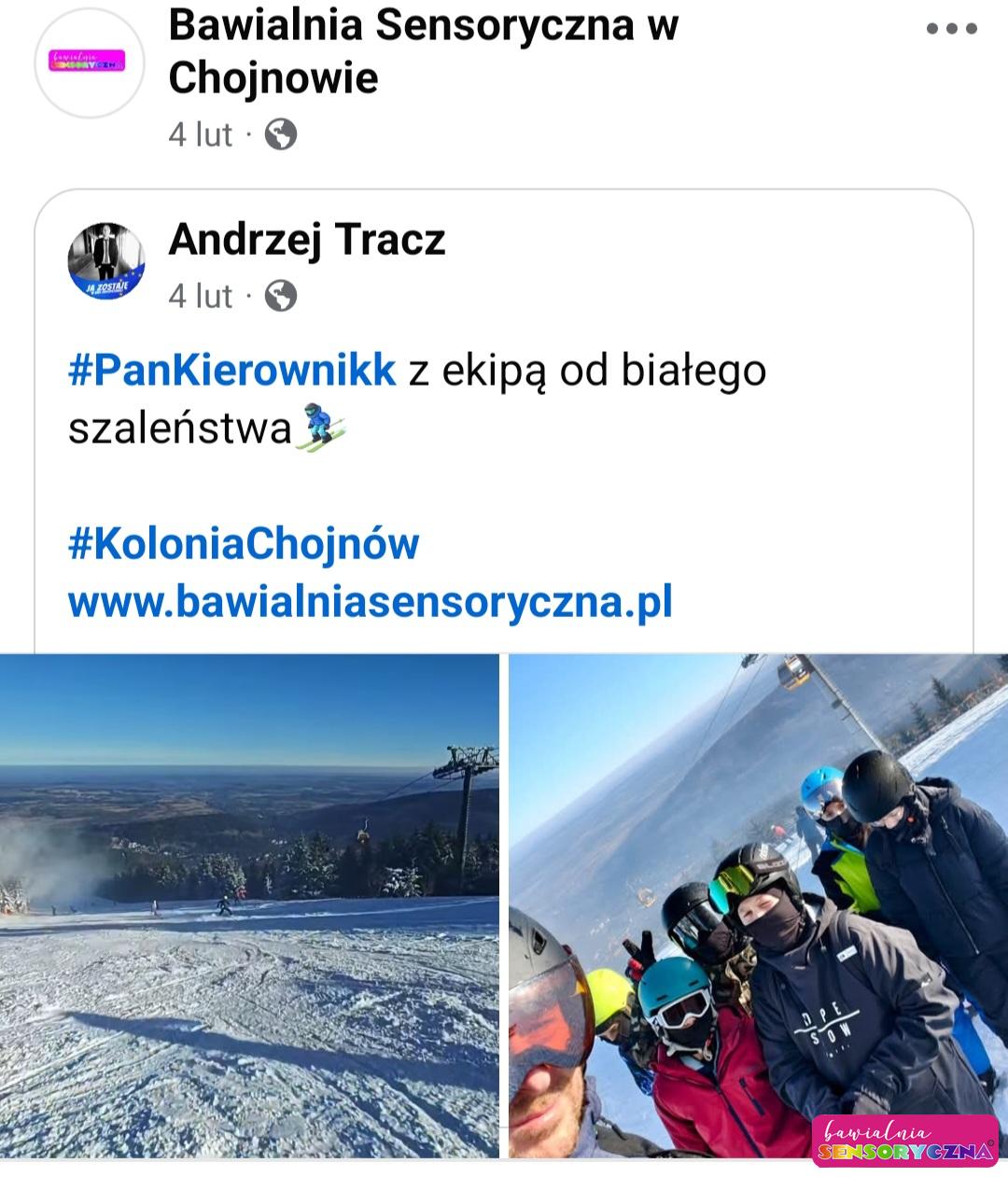Open the post overflow menu
Image resolution: width=1008 pixels, height=1177 pixels.
pos(951,29)
